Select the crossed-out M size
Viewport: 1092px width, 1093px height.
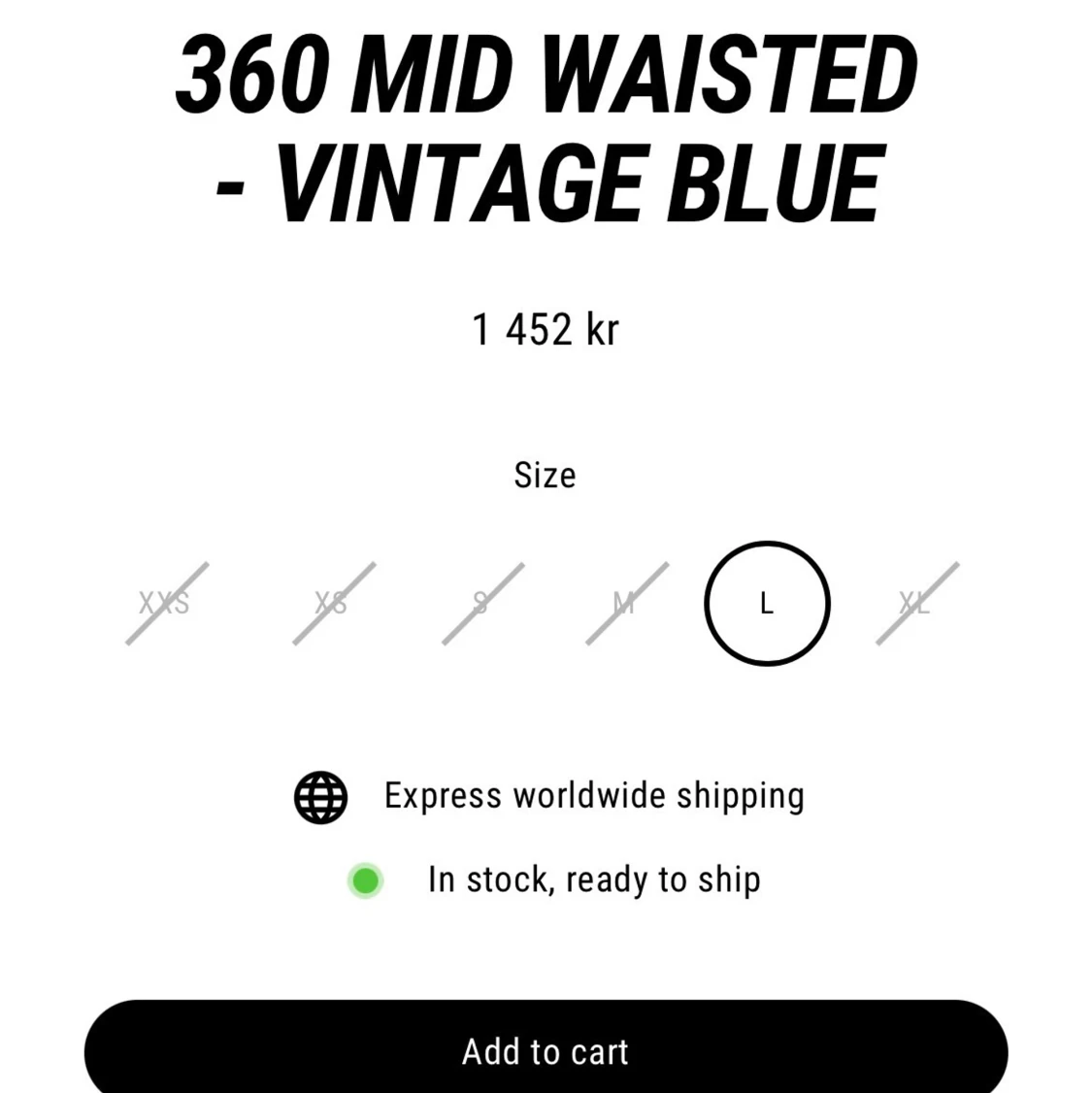tap(626, 604)
